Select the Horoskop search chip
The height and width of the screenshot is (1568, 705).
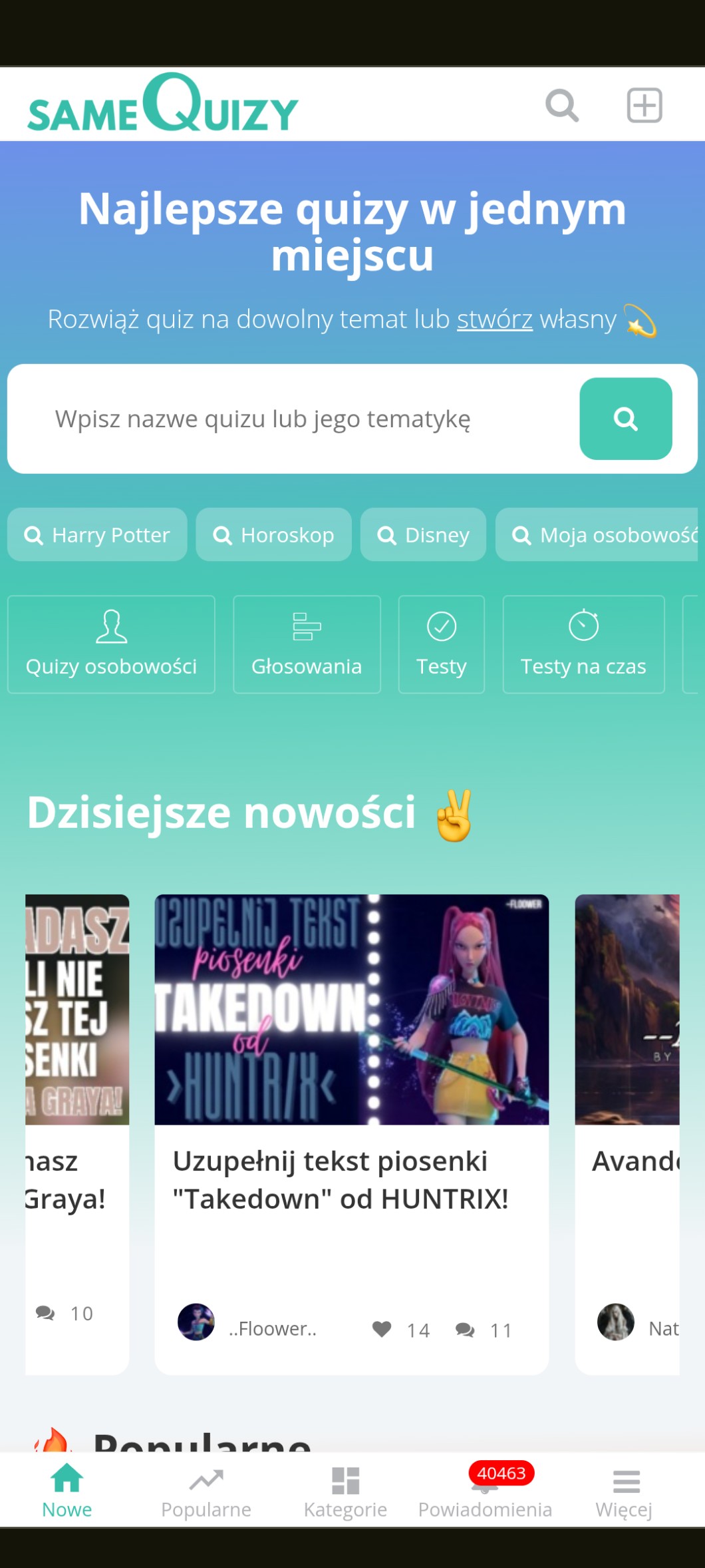point(273,535)
